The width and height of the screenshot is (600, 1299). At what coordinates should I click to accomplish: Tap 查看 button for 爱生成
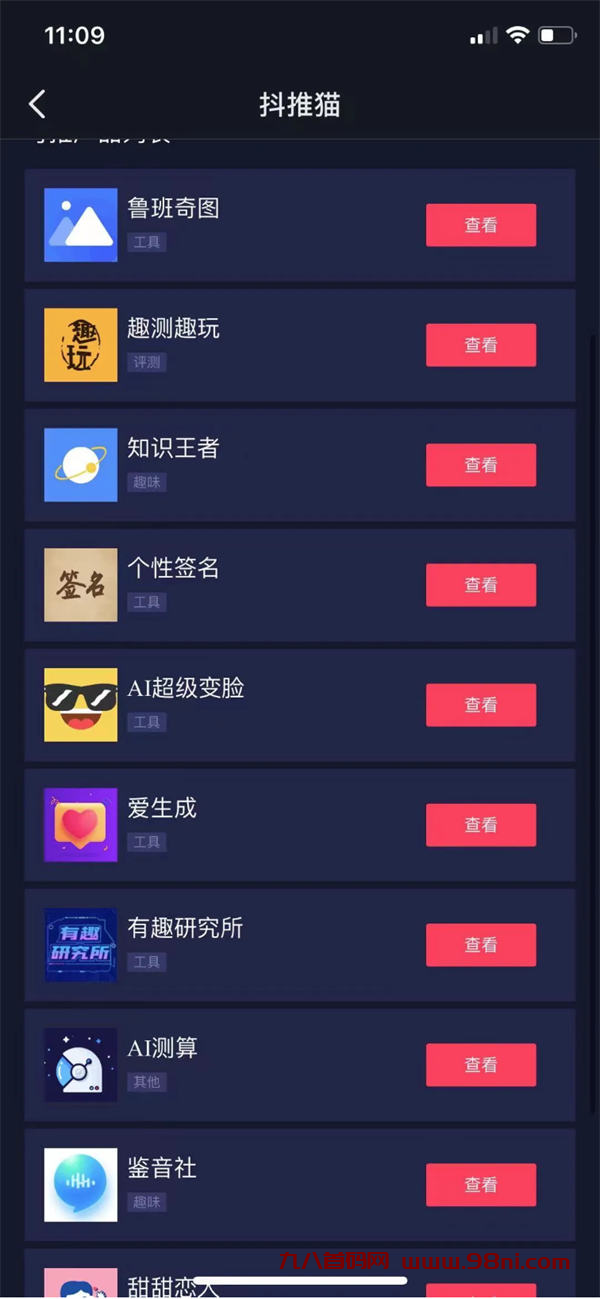click(481, 825)
